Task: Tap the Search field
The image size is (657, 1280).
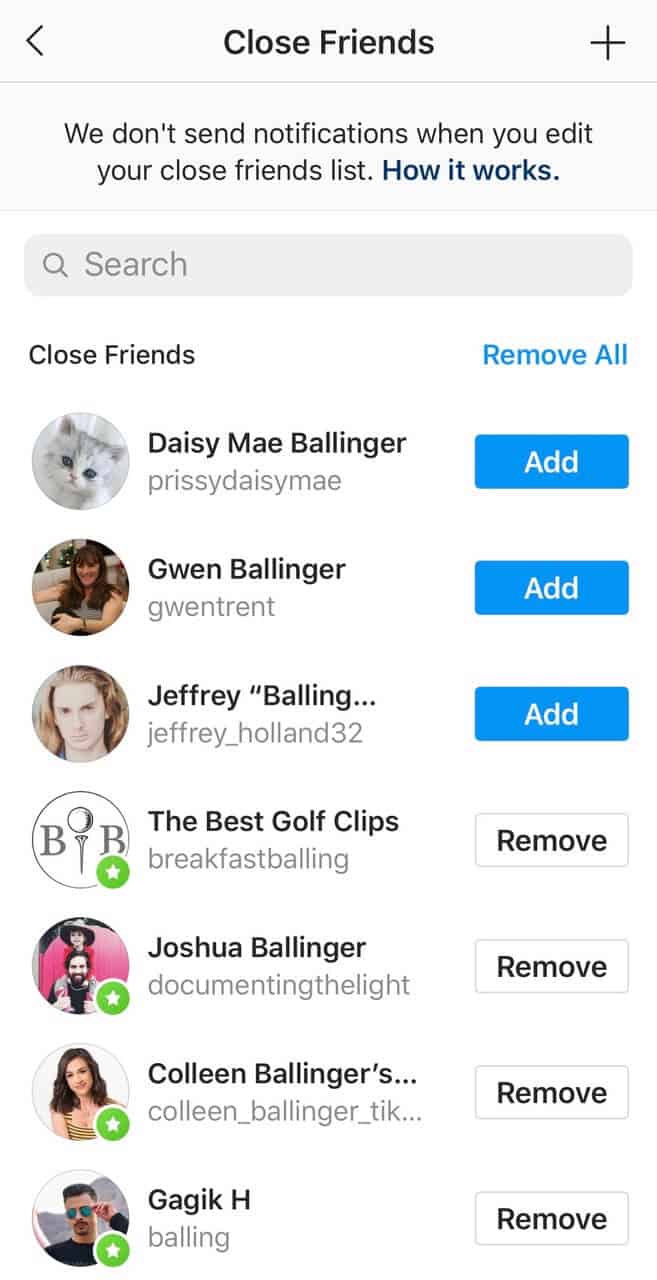Action: (x=328, y=265)
